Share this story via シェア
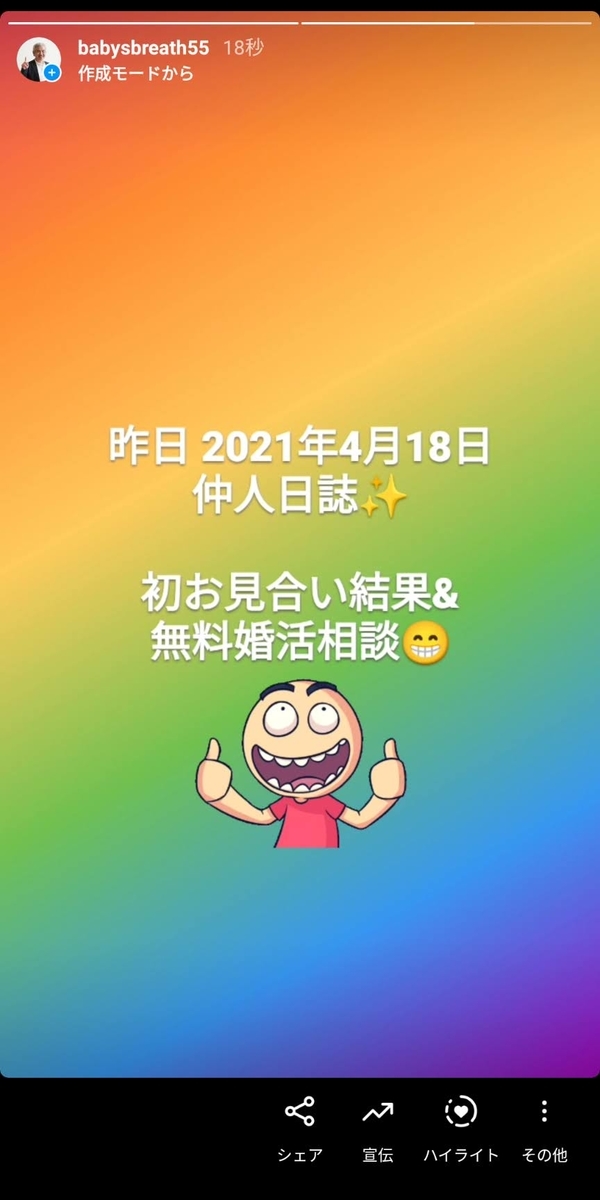This screenshot has height=1200, width=600. point(300,1130)
